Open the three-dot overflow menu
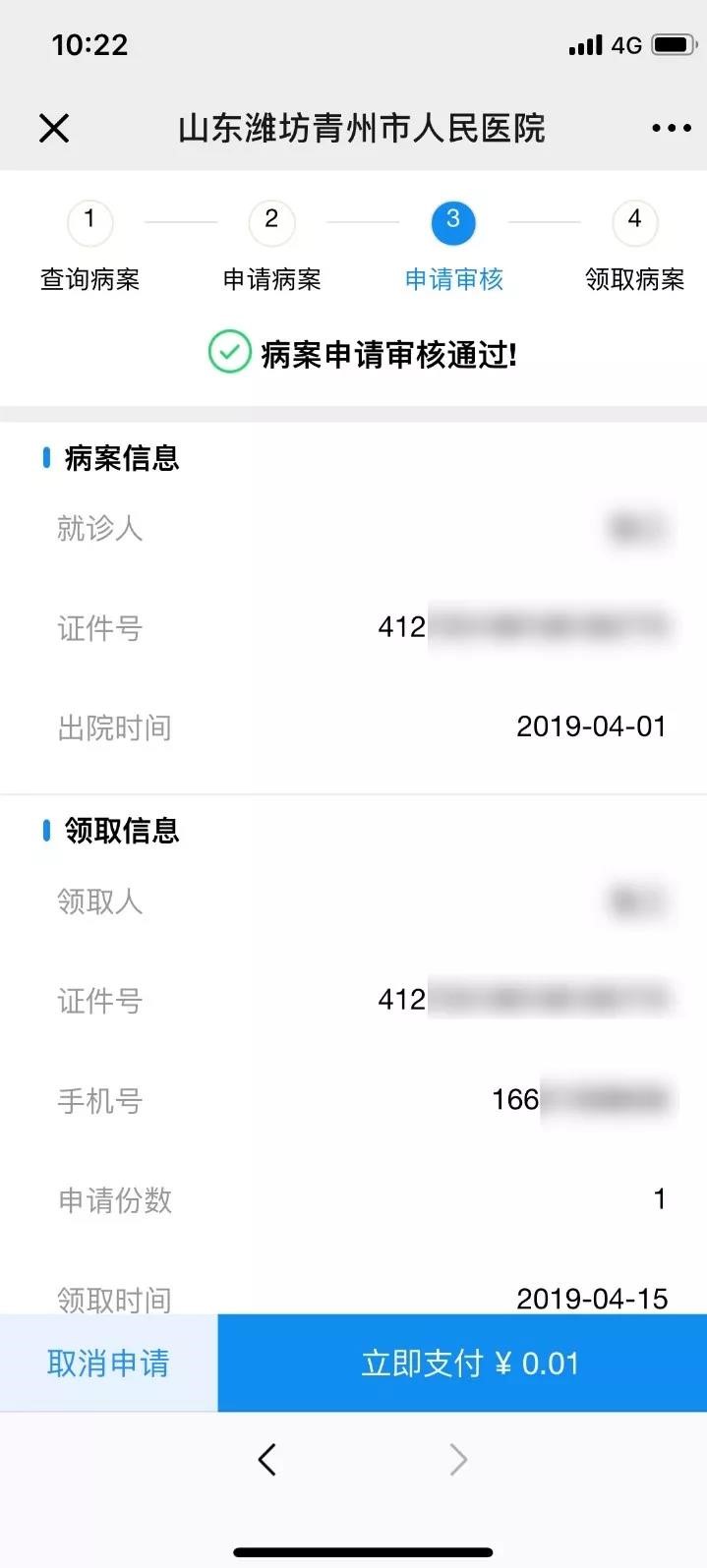The image size is (707, 1568). tap(672, 128)
